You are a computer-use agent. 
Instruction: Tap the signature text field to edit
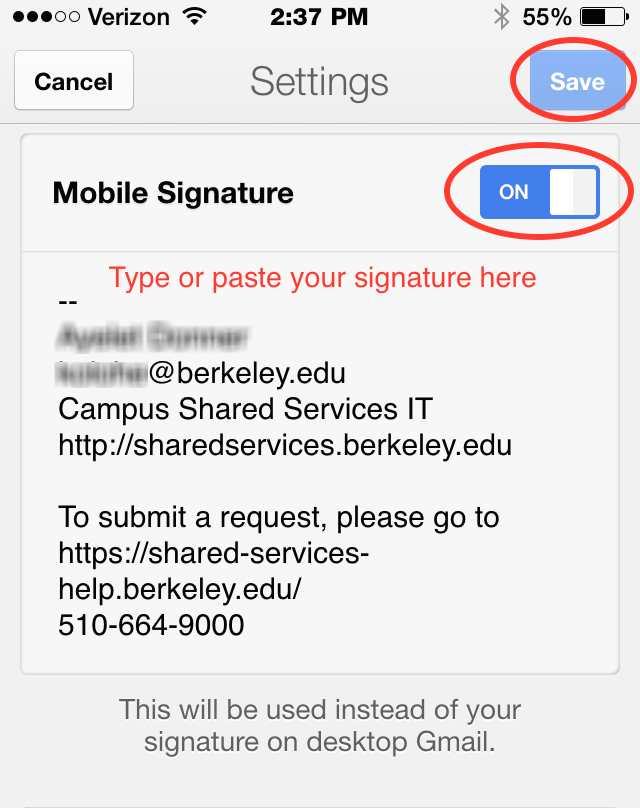[x=318, y=460]
